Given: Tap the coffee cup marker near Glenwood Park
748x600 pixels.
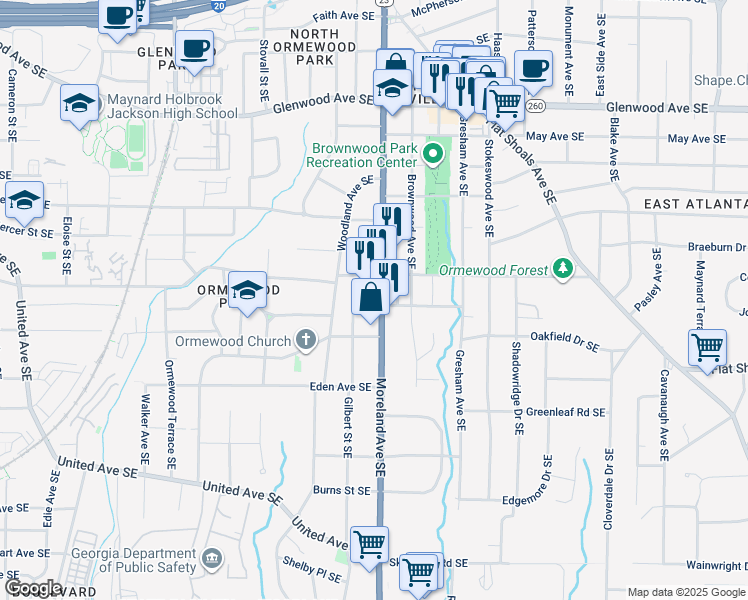Looking at the screenshot, I should click(x=194, y=48).
